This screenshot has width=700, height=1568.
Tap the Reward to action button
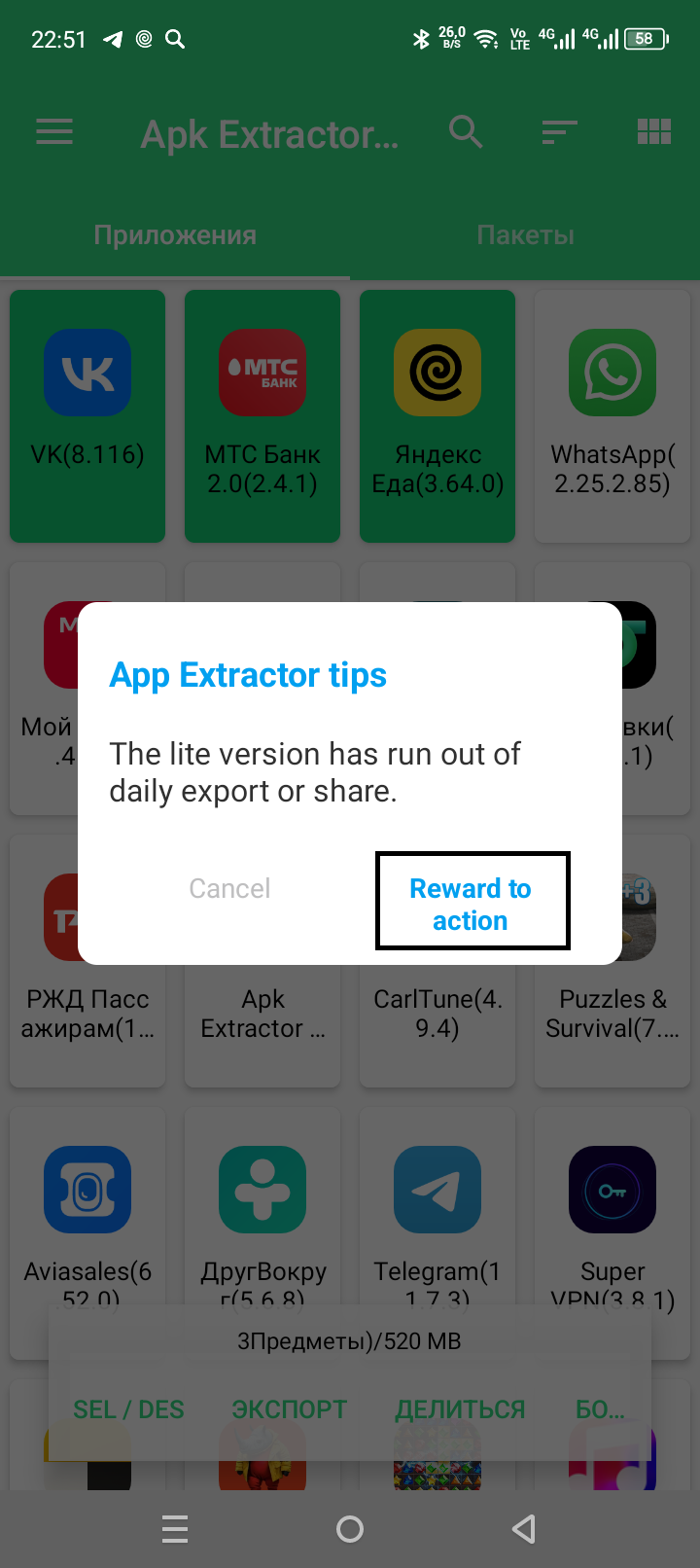pos(472,902)
